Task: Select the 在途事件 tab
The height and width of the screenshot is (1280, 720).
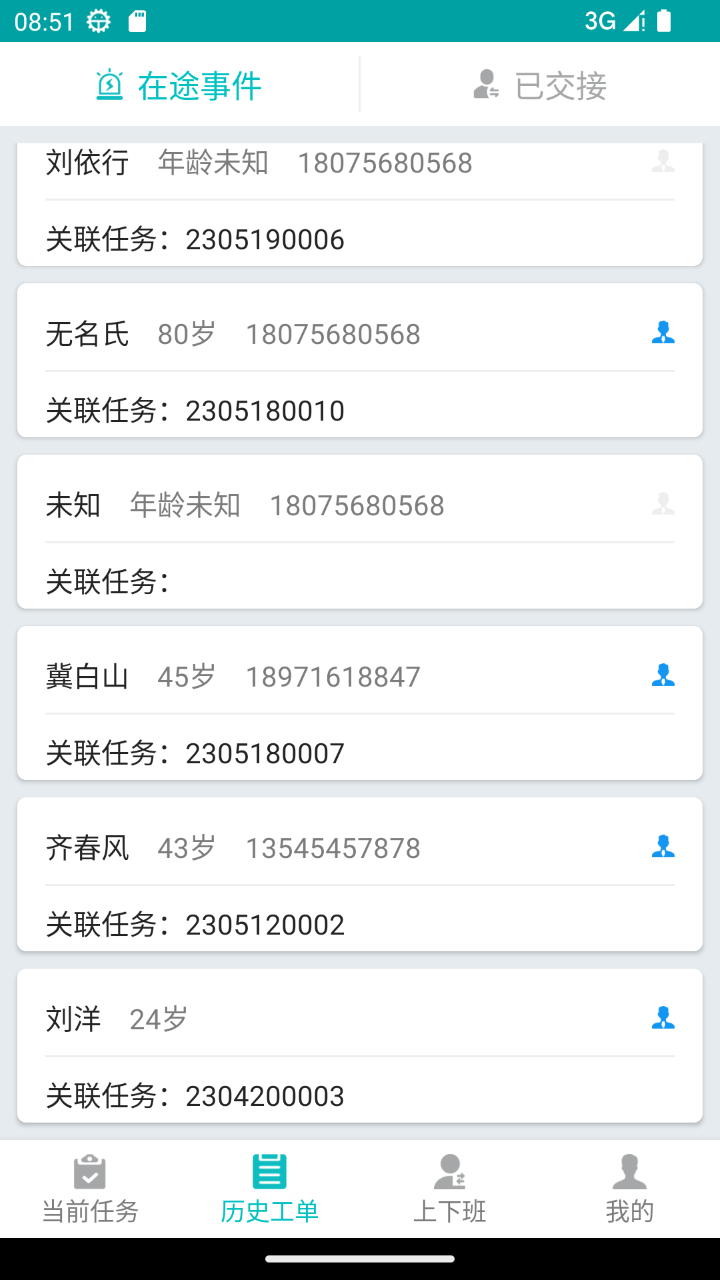Action: tap(176, 86)
